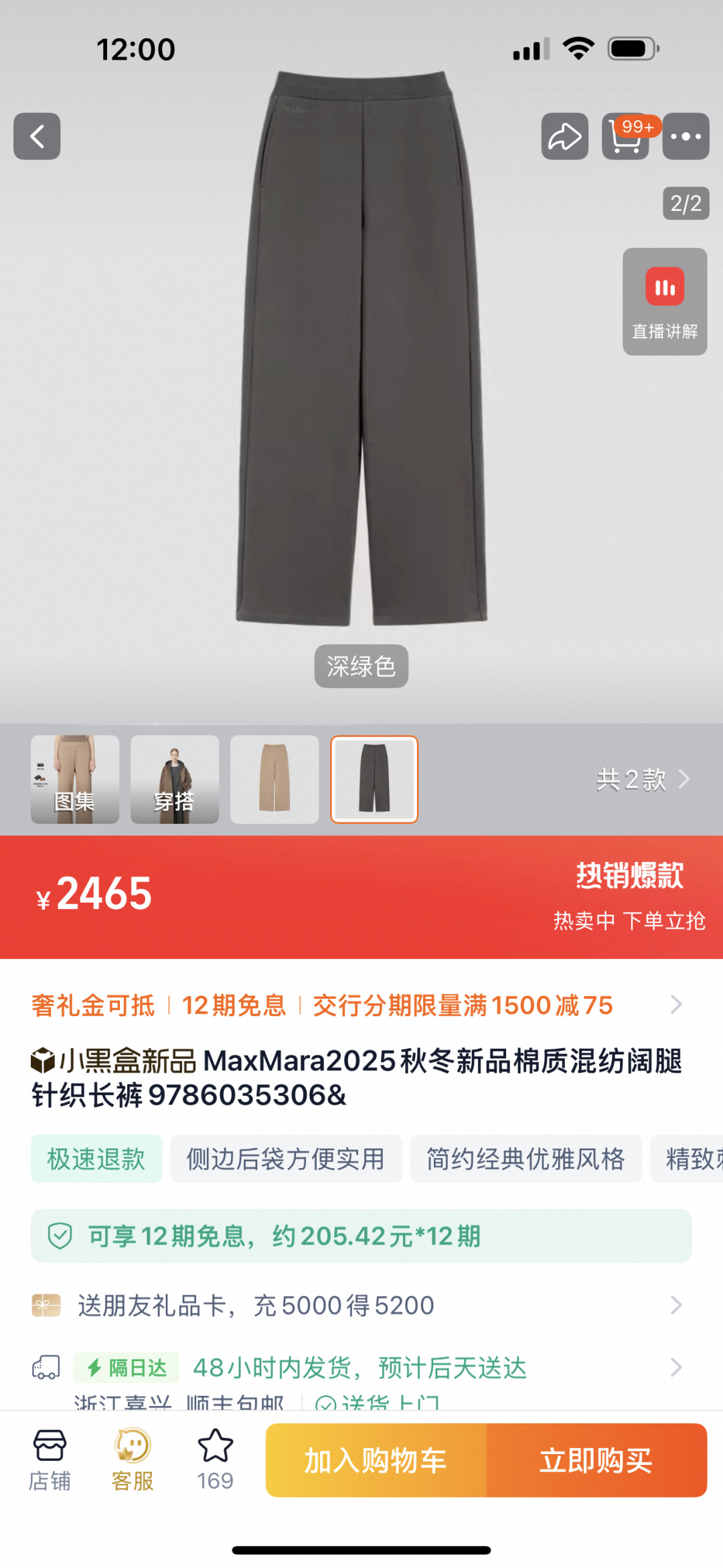The height and width of the screenshot is (1568, 723).
Task: Add the product to favorites
Action: 215,1460
